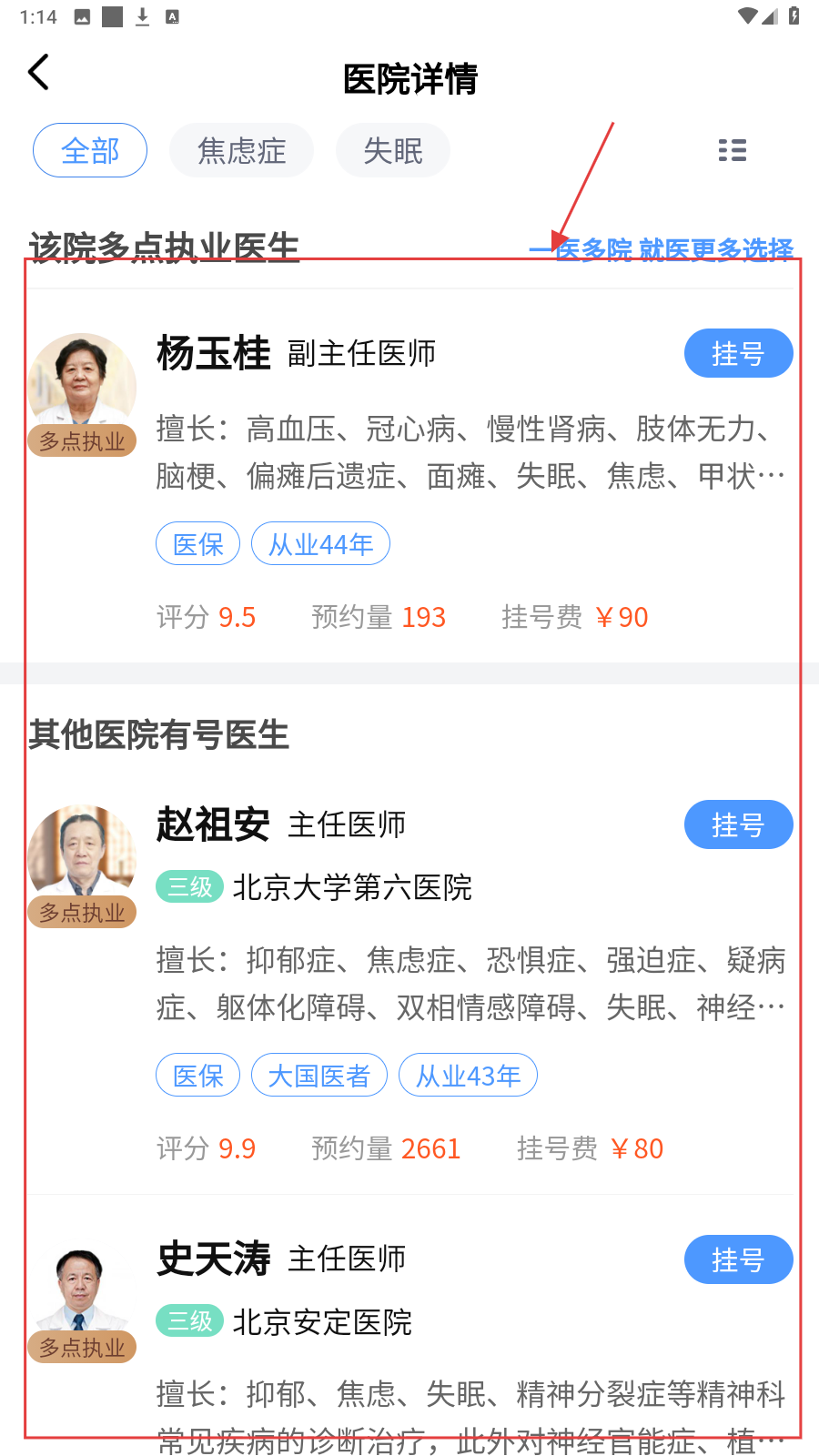
Task: Open the category list icon
Action: coord(732,150)
